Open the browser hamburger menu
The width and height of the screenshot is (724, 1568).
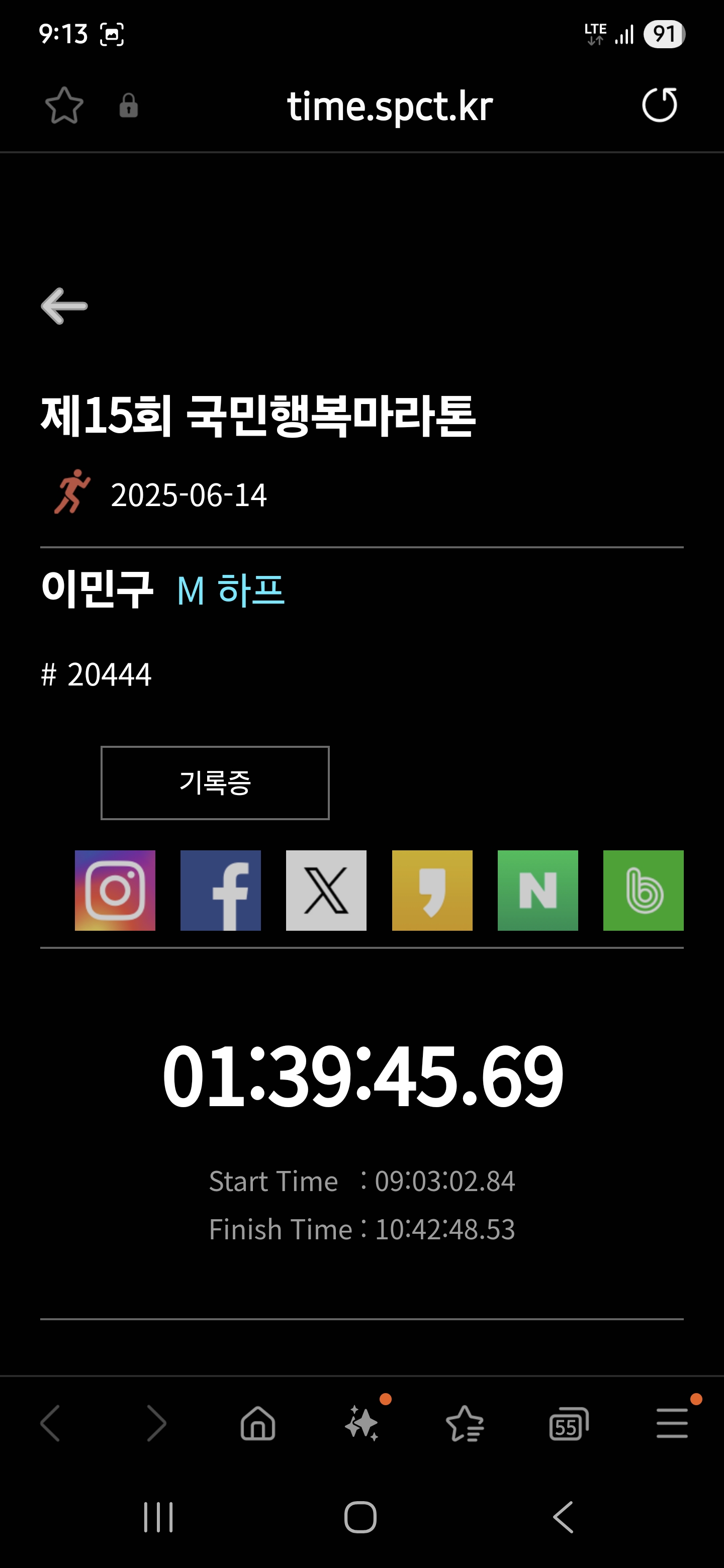click(x=672, y=1423)
